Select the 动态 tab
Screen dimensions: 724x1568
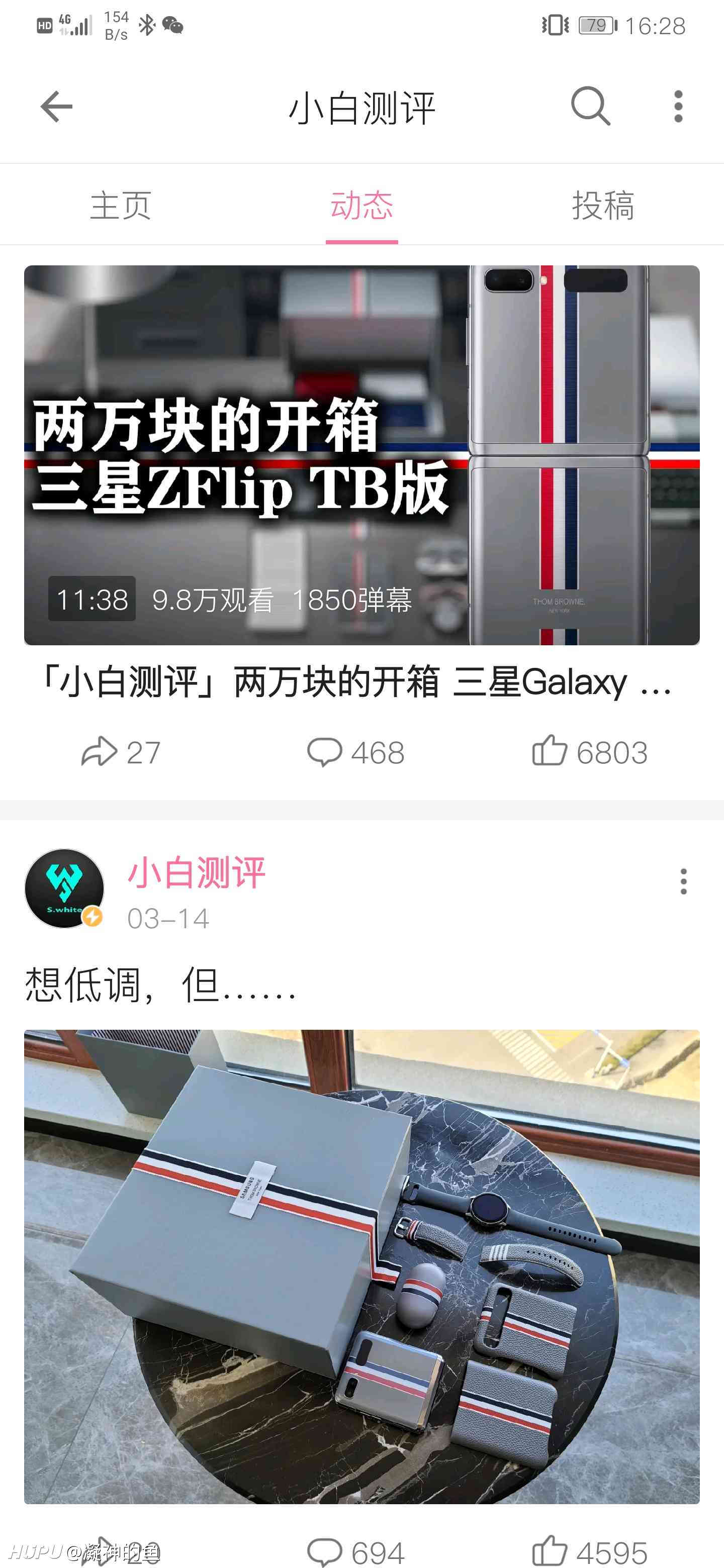[x=361, y=205]
